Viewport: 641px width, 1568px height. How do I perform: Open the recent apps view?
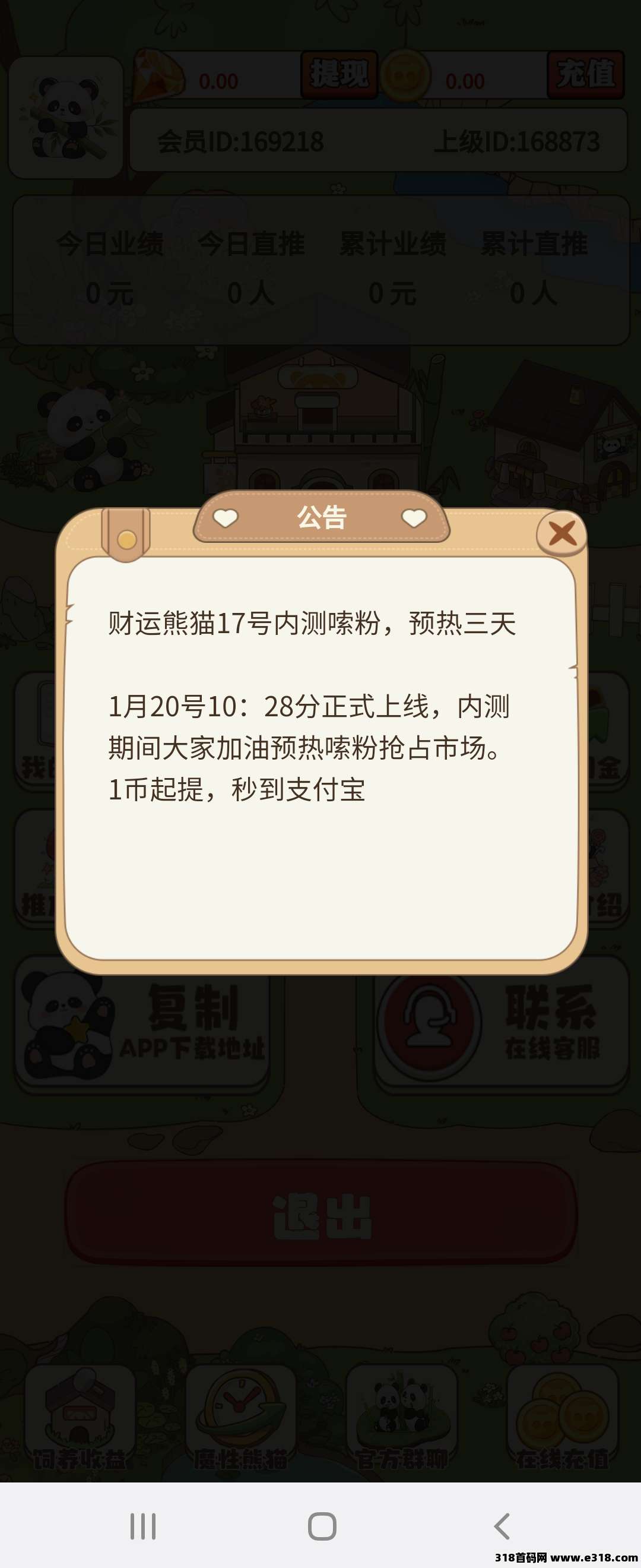pyautogui.click(x=143, y=1526)
